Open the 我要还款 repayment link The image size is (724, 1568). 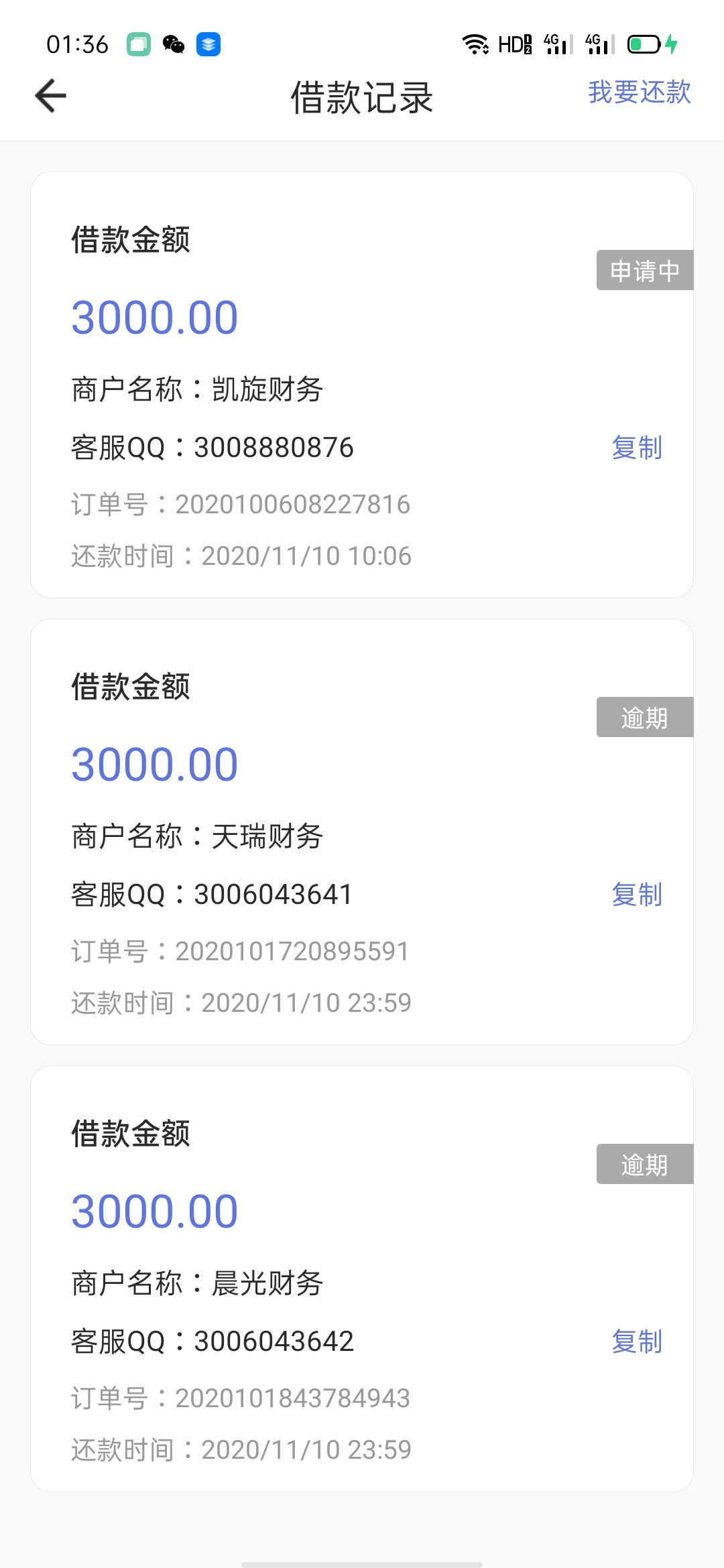pyautogui.click(x=640, y=92)
